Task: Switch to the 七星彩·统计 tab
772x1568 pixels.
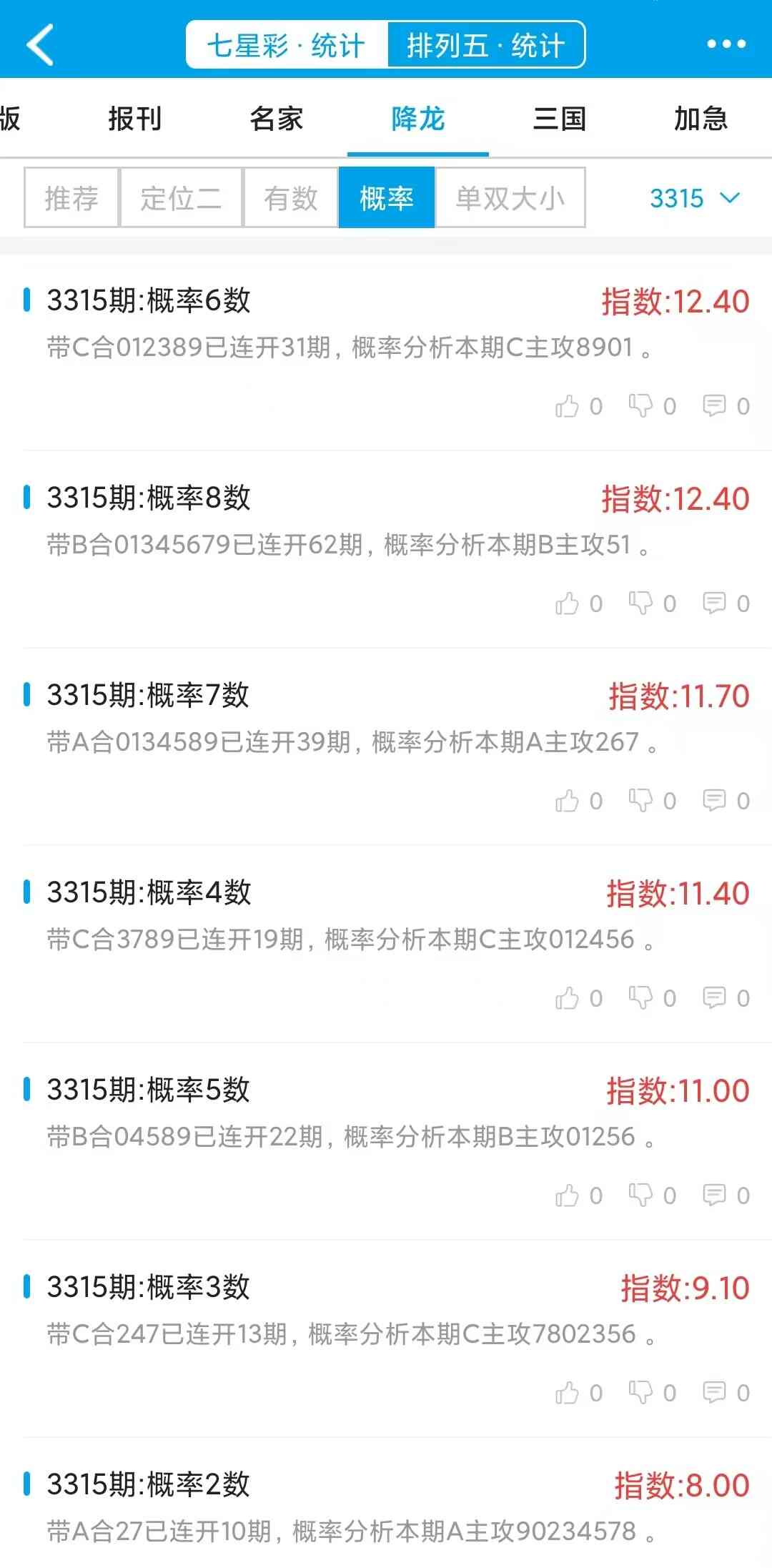Action: [284, 44]
